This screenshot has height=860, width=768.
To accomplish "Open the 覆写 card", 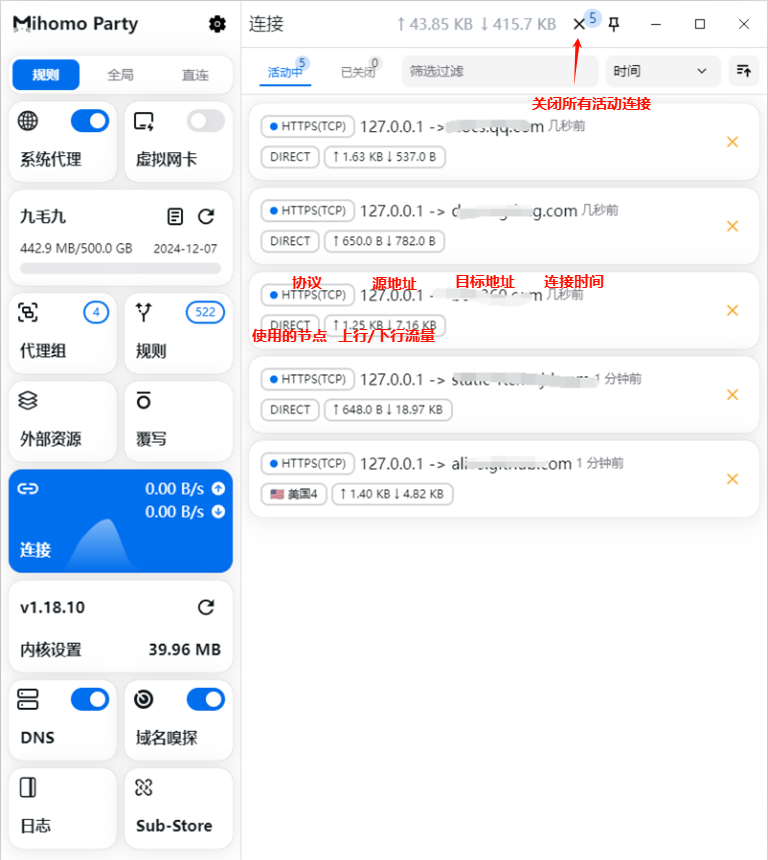I will tap(178, 419).
